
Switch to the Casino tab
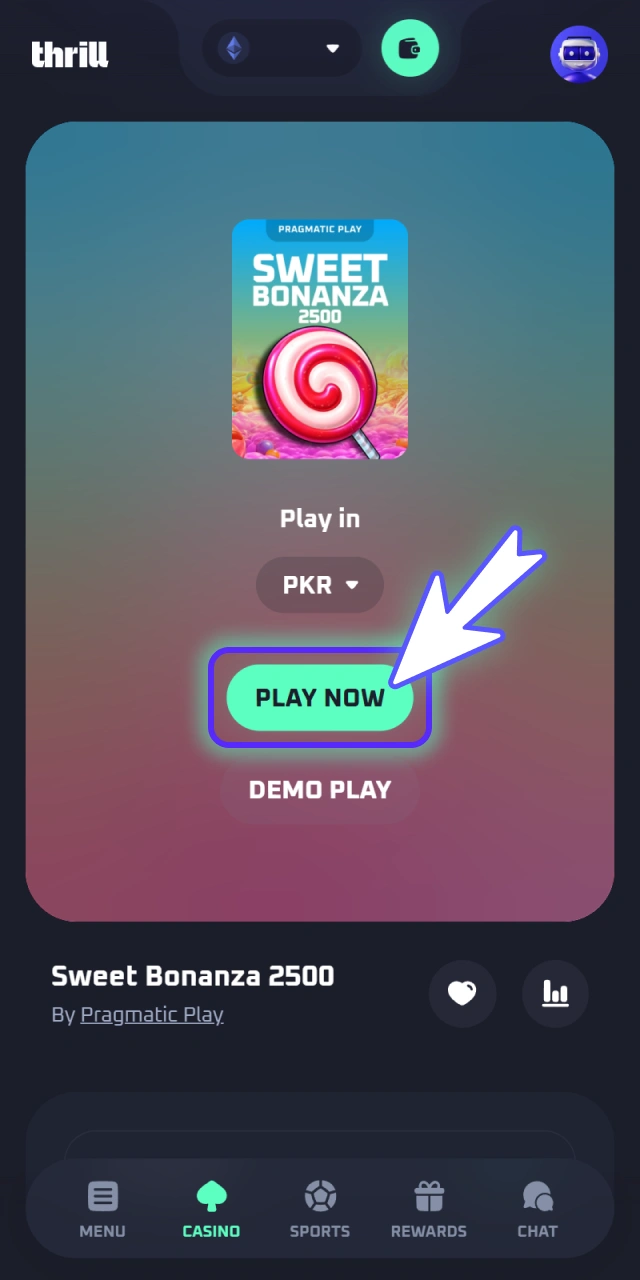click(211, 1209)
